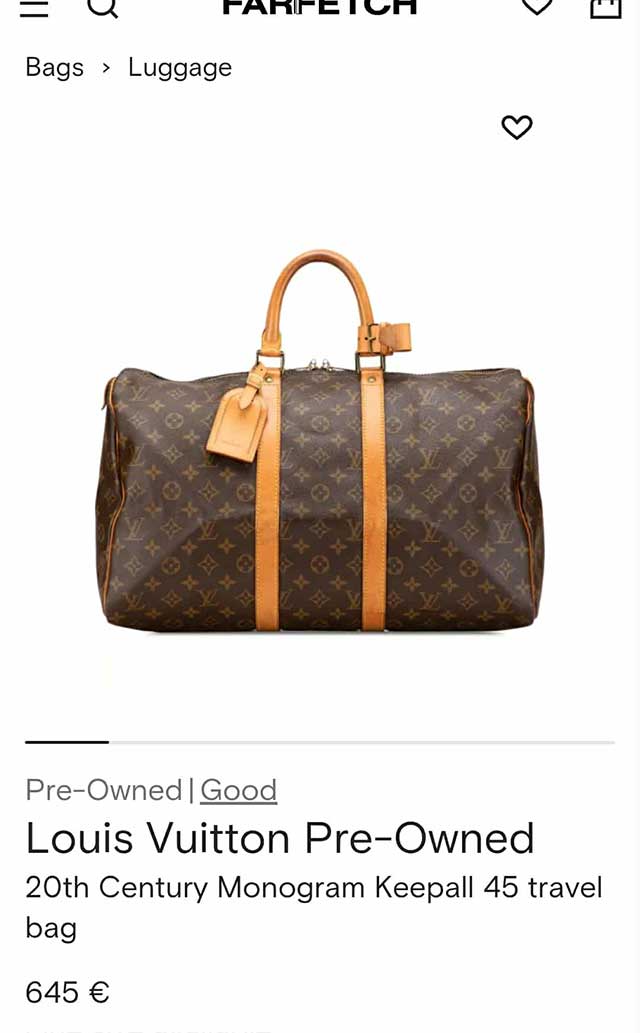Add the Keepall bag to wishlist
This screenshot has width=640, height=1033.
point(517,127)
